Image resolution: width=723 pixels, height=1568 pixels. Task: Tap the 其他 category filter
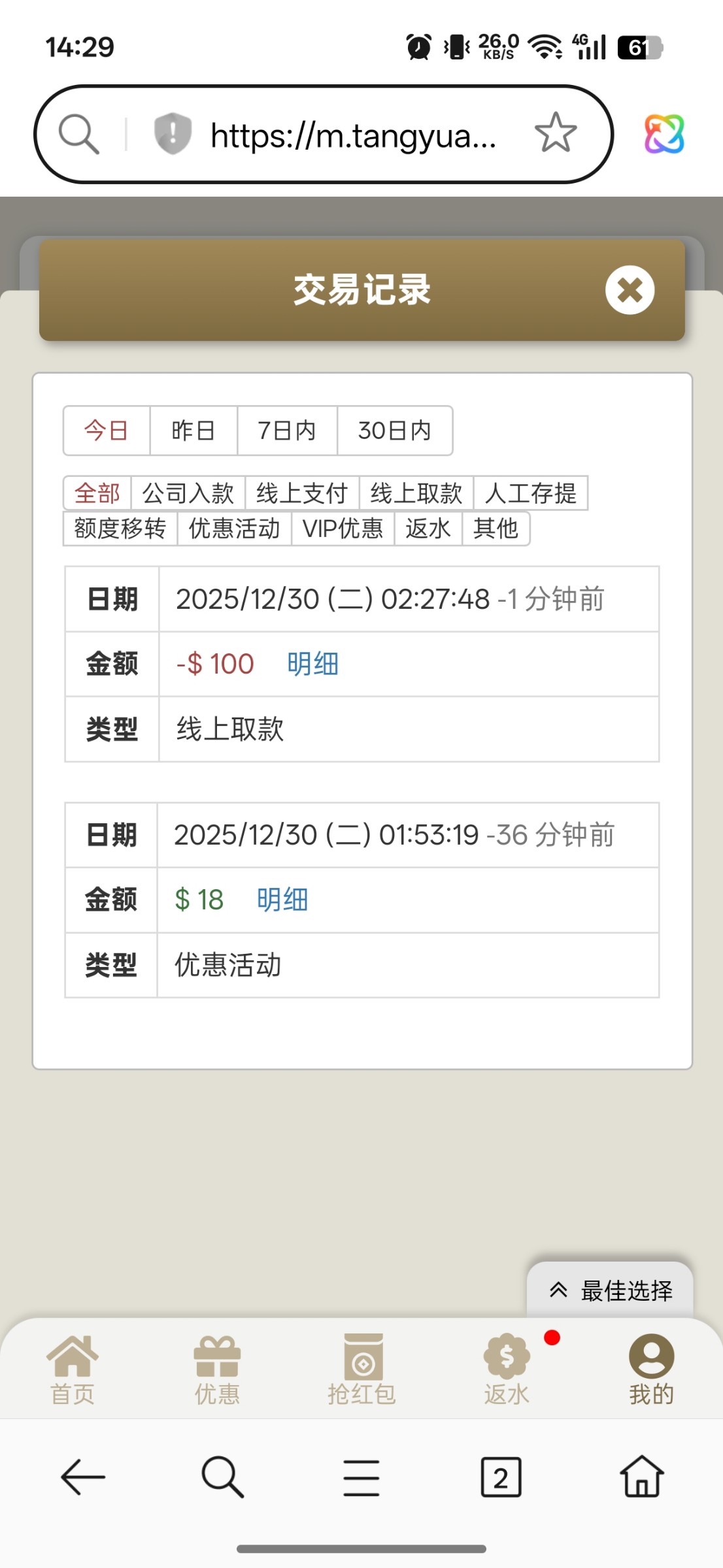pos(496,529)
